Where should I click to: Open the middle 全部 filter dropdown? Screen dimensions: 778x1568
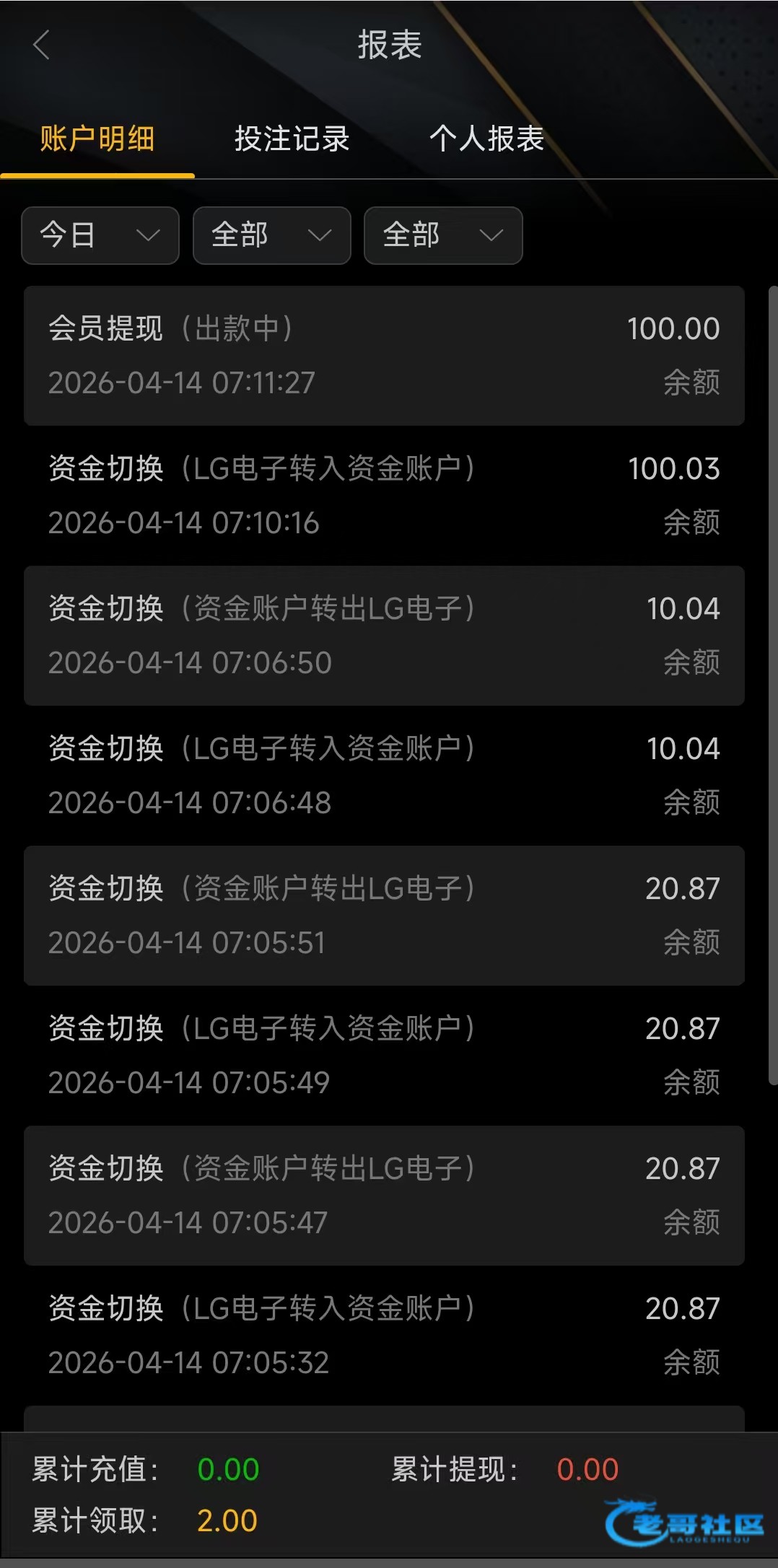point(272,235)
